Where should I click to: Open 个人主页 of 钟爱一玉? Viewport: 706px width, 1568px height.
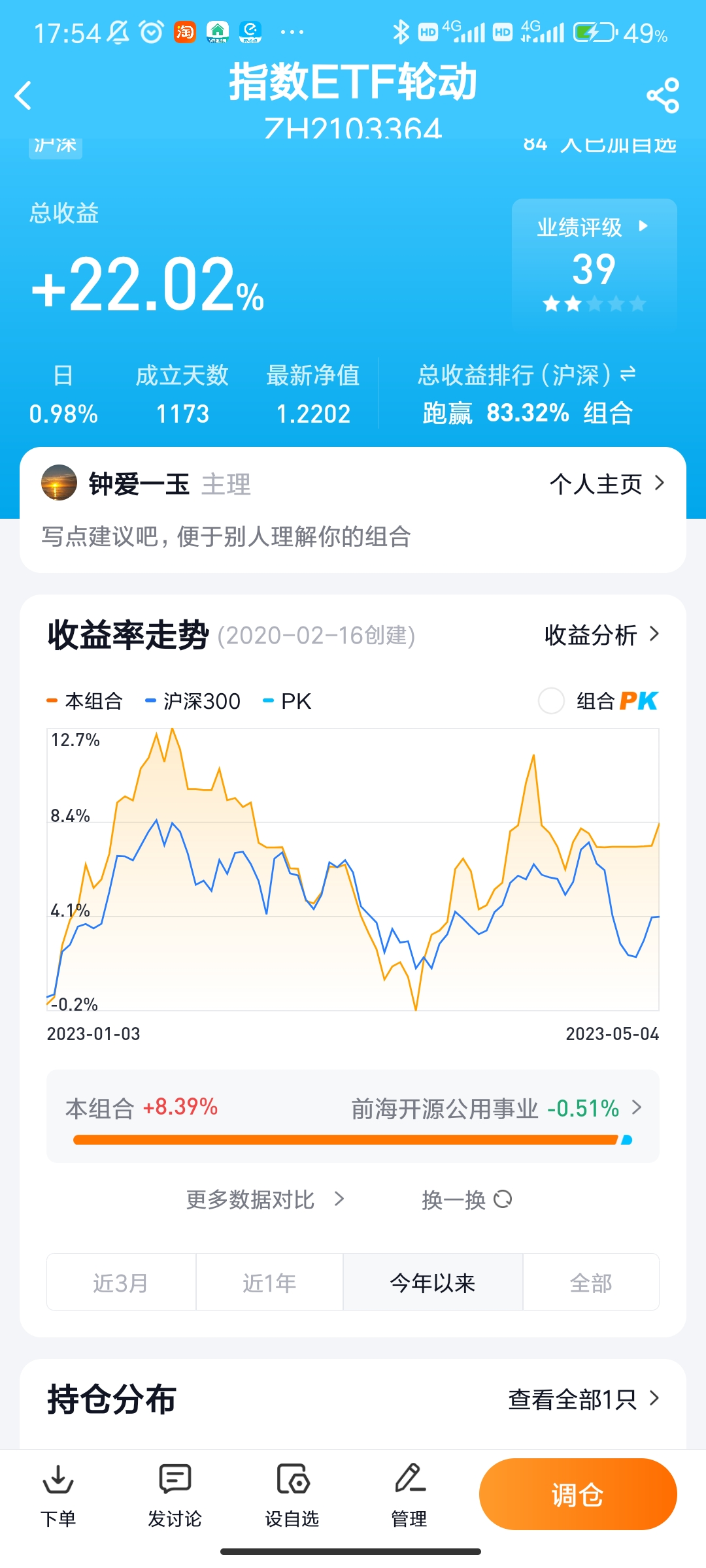[607, 484]
